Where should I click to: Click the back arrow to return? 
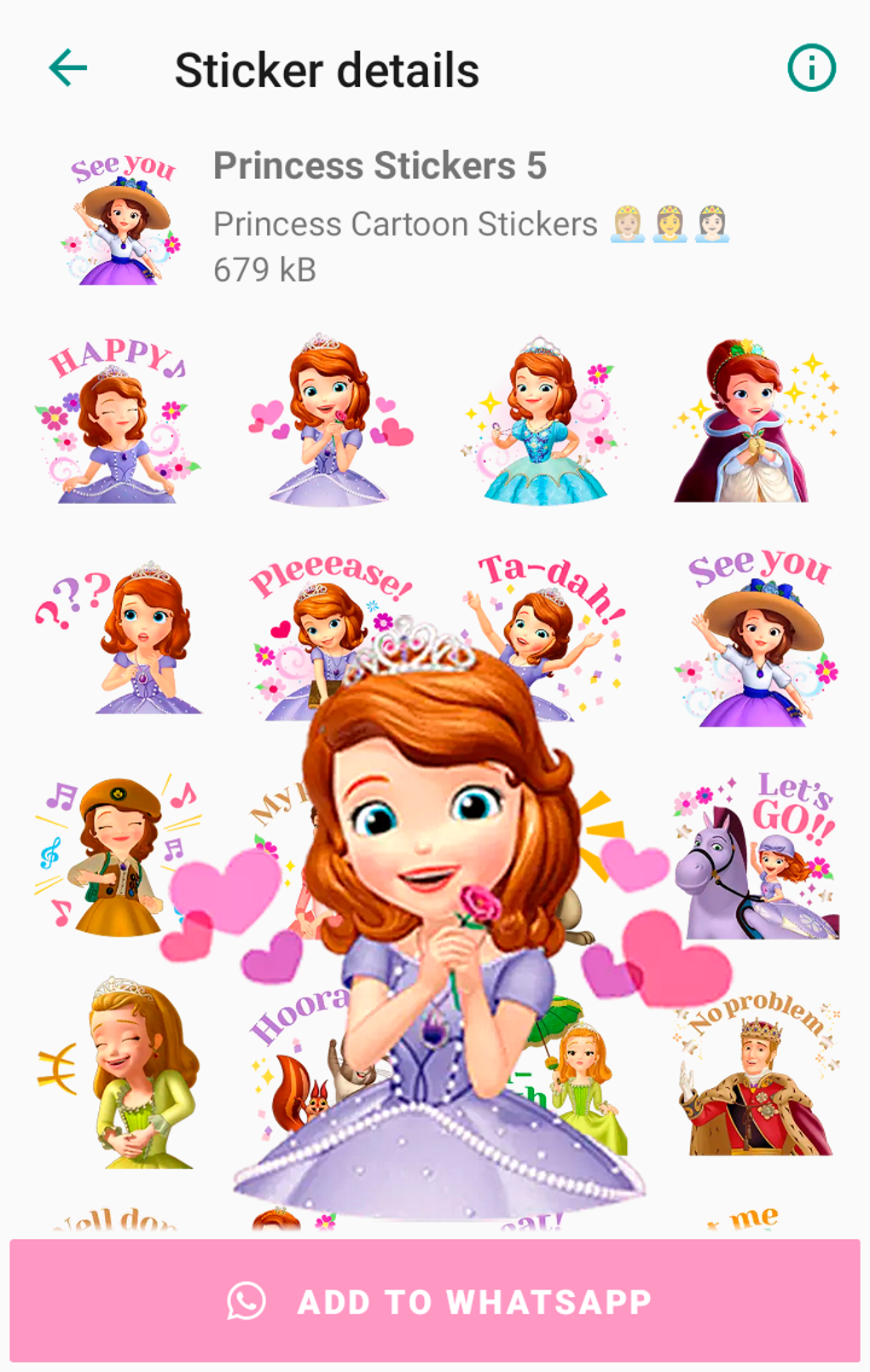coord(67,69)
